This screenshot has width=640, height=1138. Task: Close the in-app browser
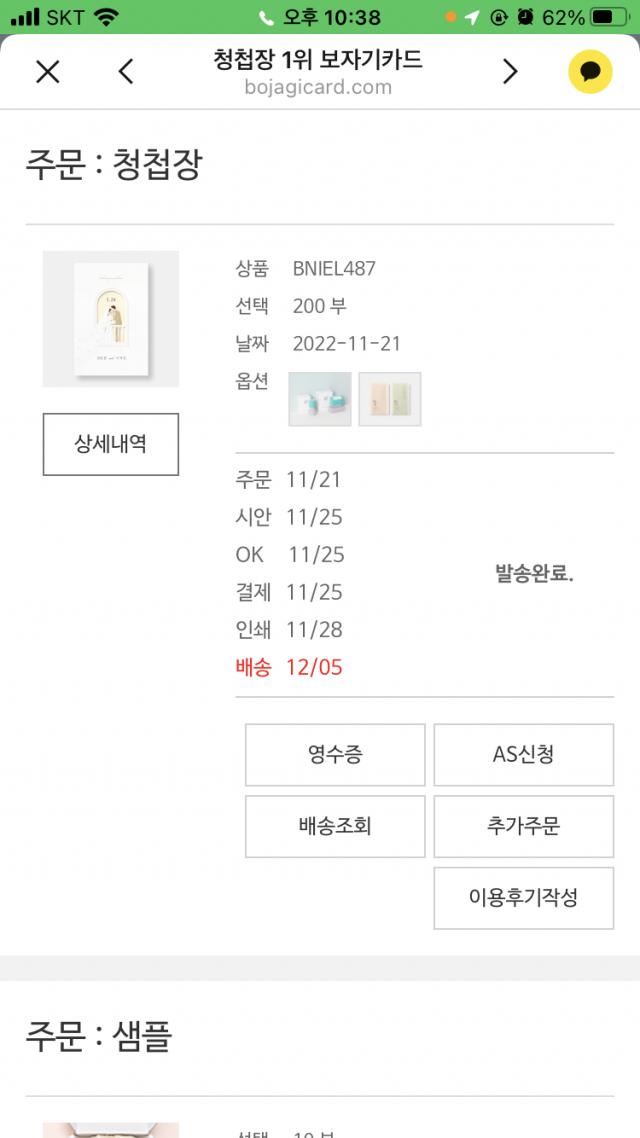pyautogui.click(x=48, y=72)
